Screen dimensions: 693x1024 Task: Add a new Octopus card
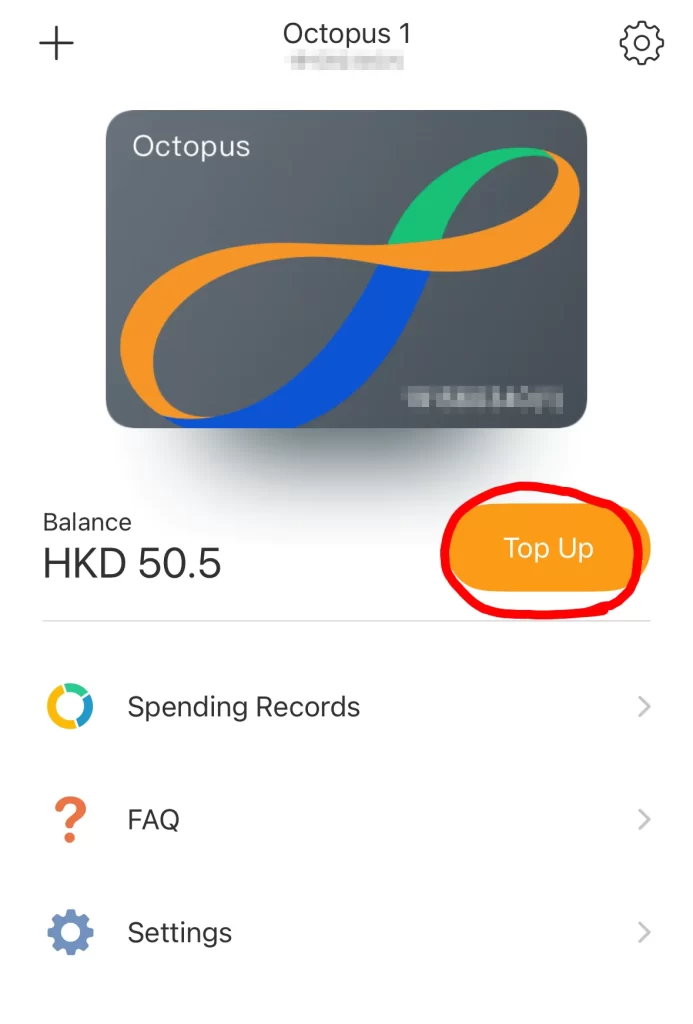(56, 44)
